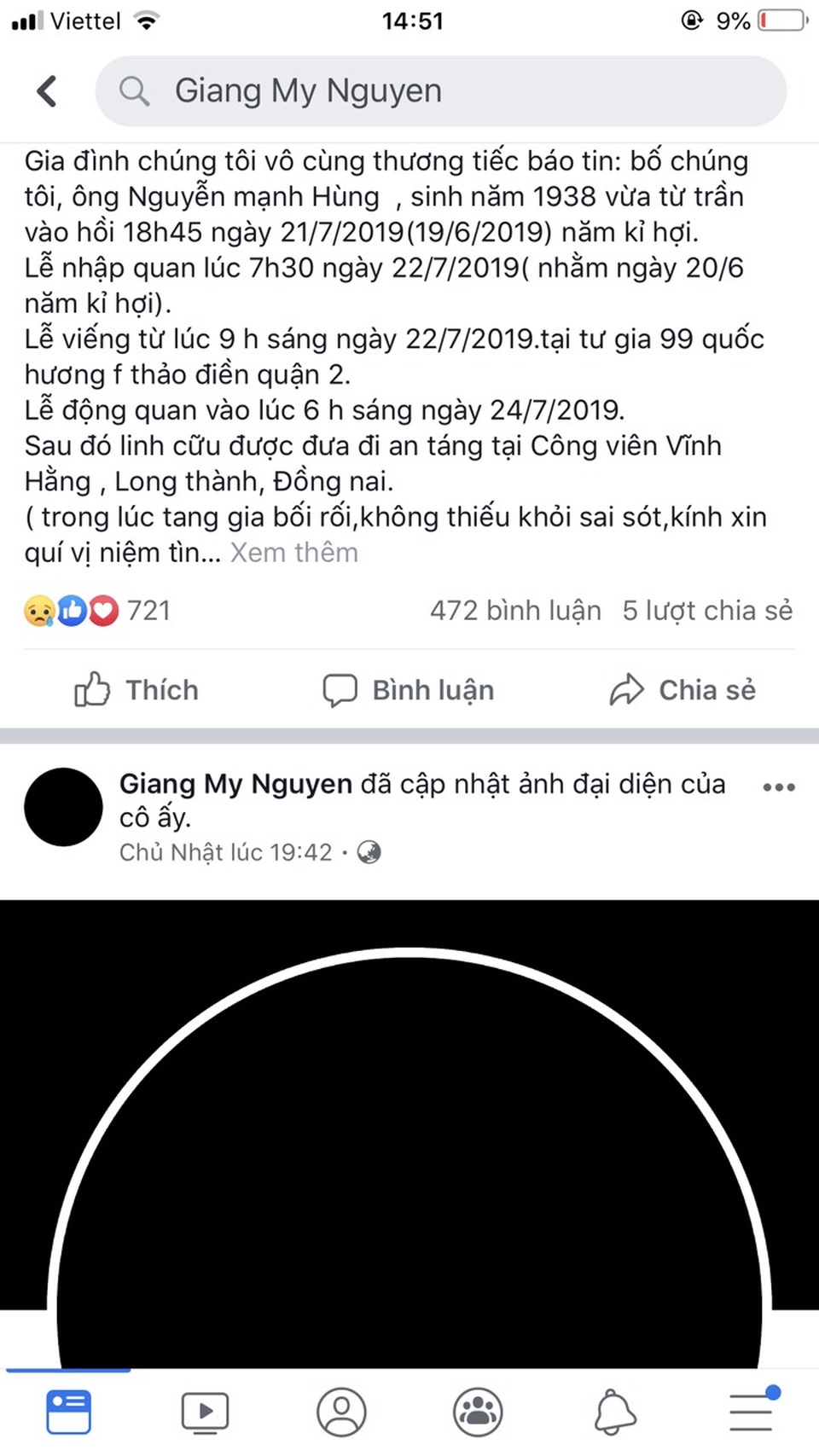Tap the sad reaction emoji on the post
The image size is (819, 1456).
pos(38,610)
